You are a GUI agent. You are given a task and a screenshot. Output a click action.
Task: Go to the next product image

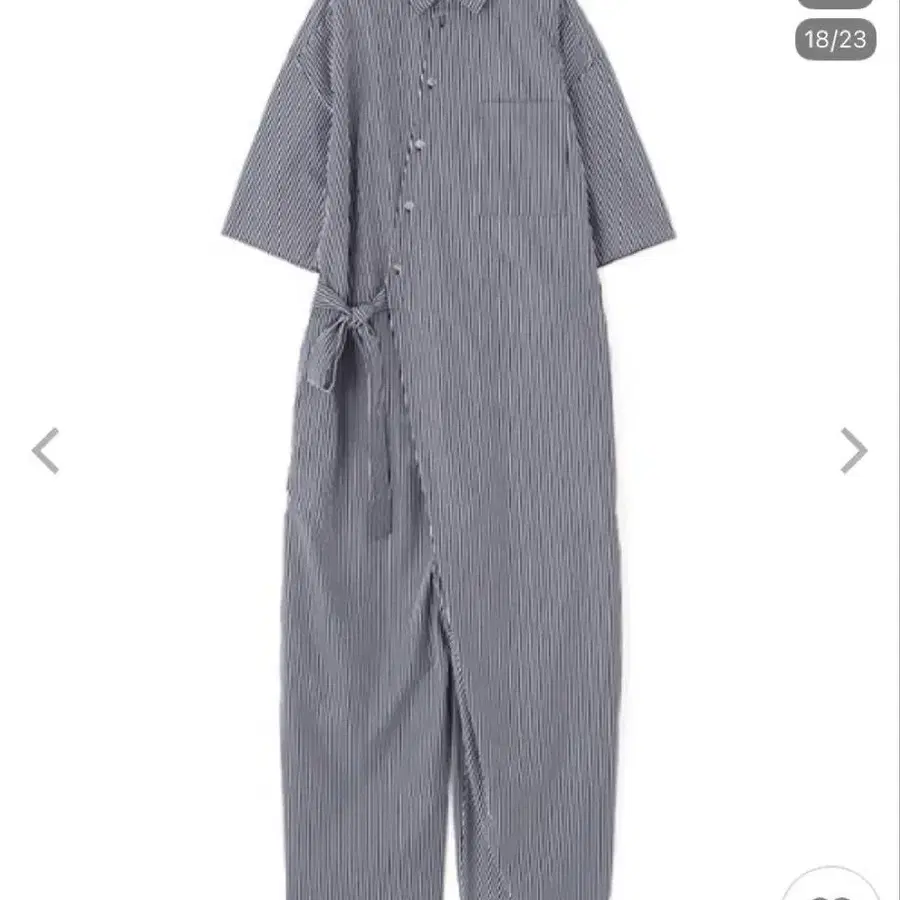pyautogui.click(x=853, y=450)
